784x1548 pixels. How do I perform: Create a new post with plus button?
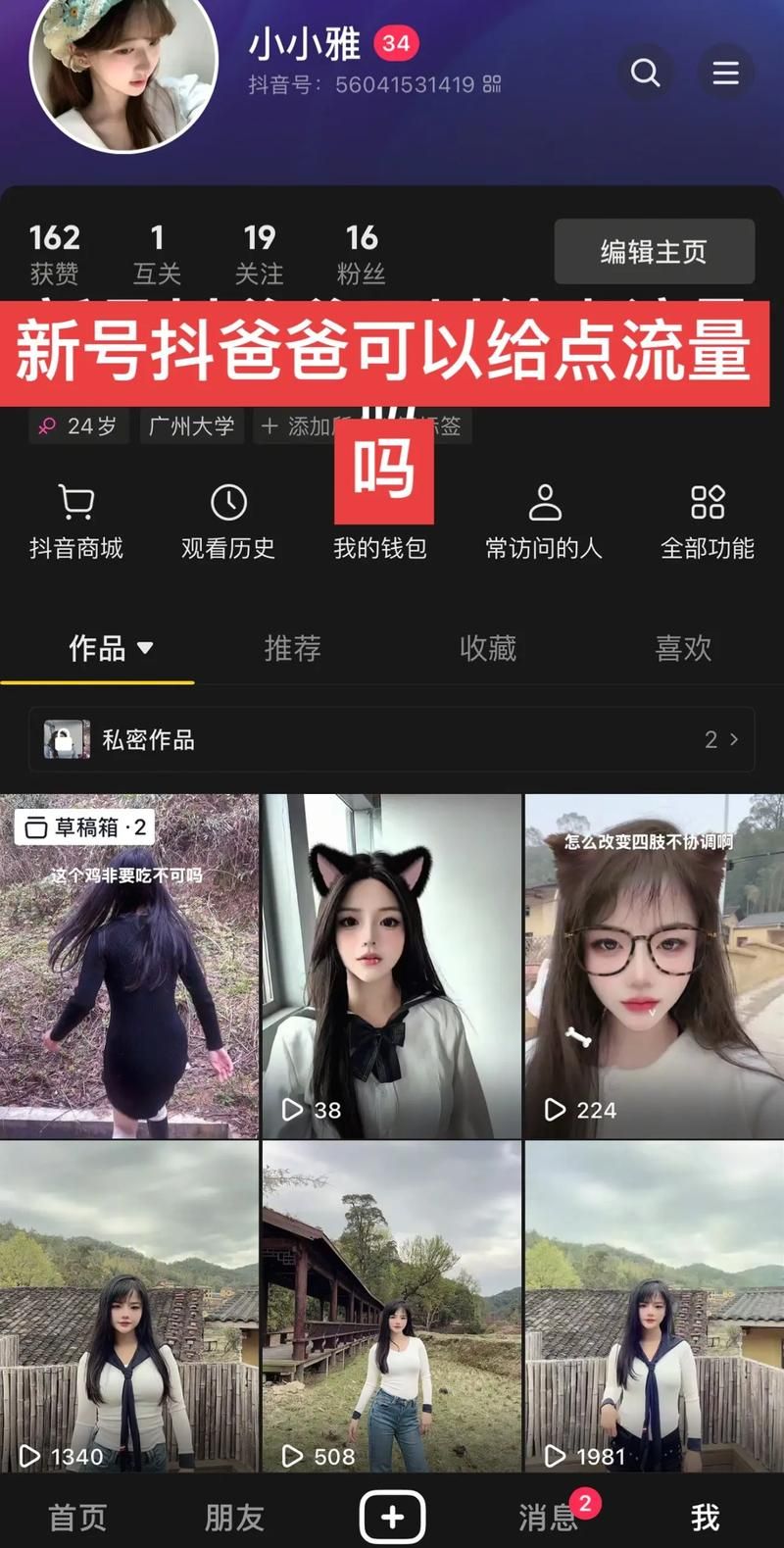point(392,1518)
